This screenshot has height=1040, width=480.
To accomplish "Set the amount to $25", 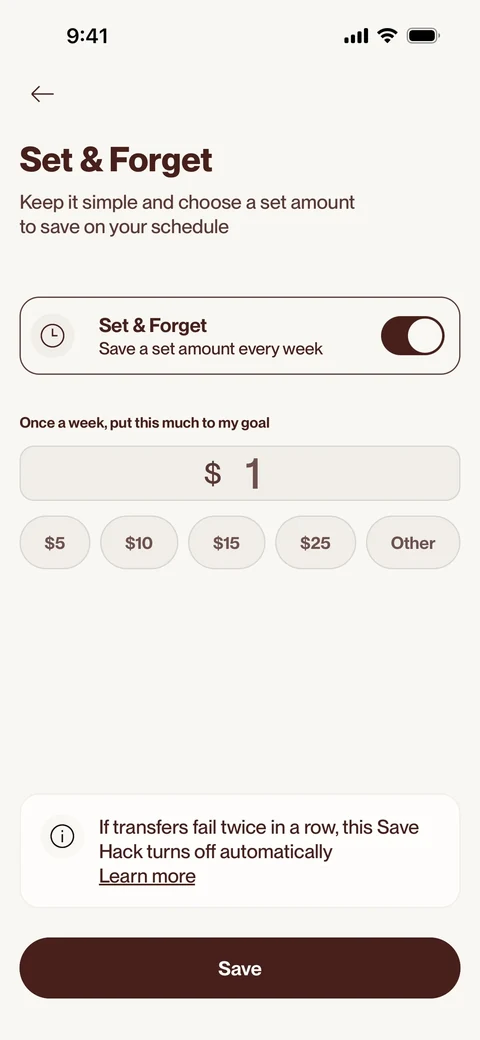I will coord(316,543).
